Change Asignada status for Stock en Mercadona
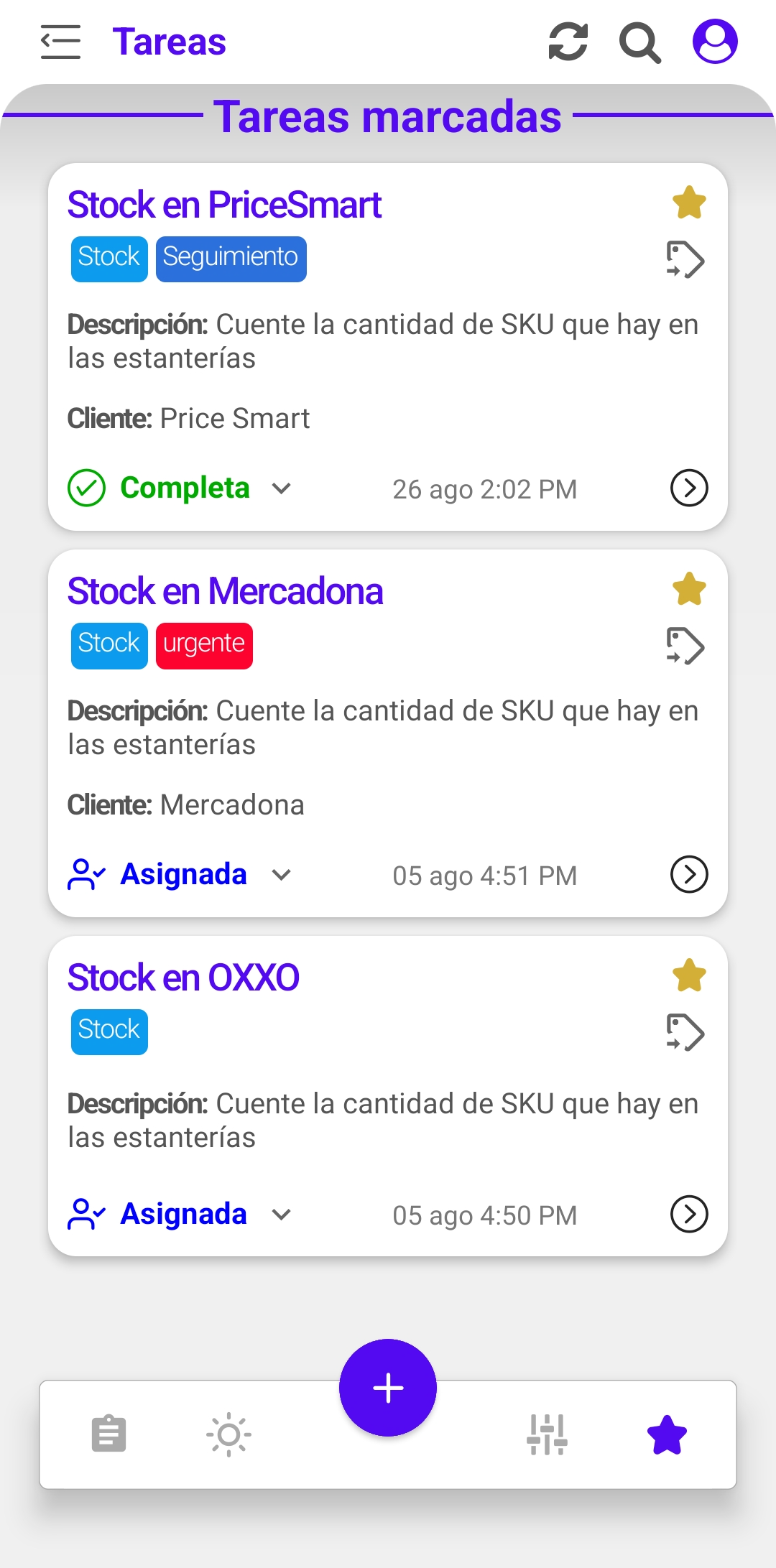This screenshot has width=776, height=1568. pos(281,875)
